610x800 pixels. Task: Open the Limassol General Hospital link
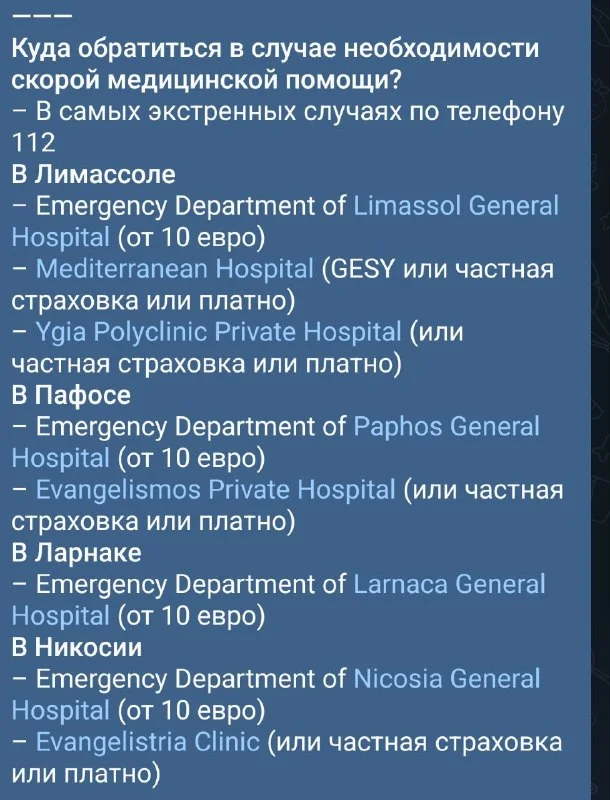[455, 206]
